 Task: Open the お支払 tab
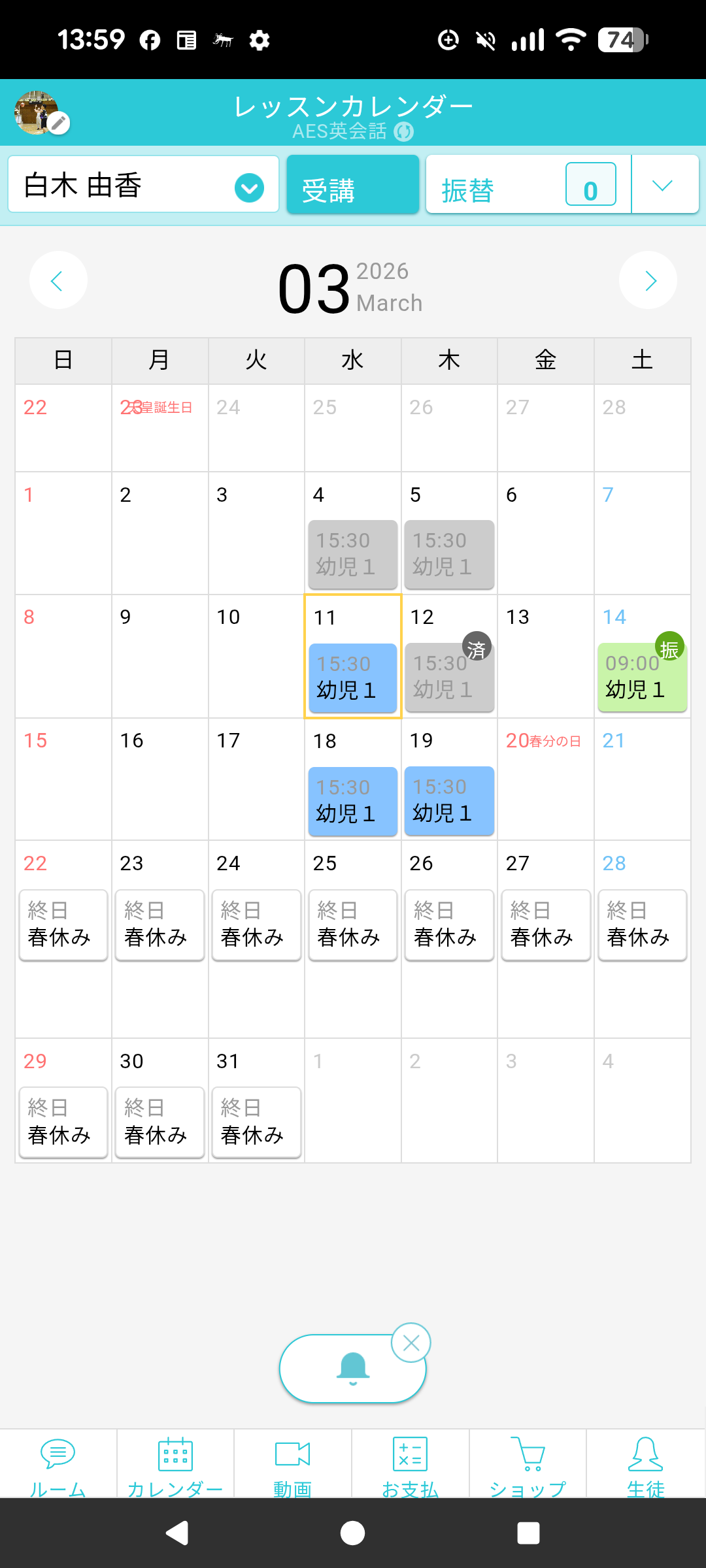click(410, 1465)
